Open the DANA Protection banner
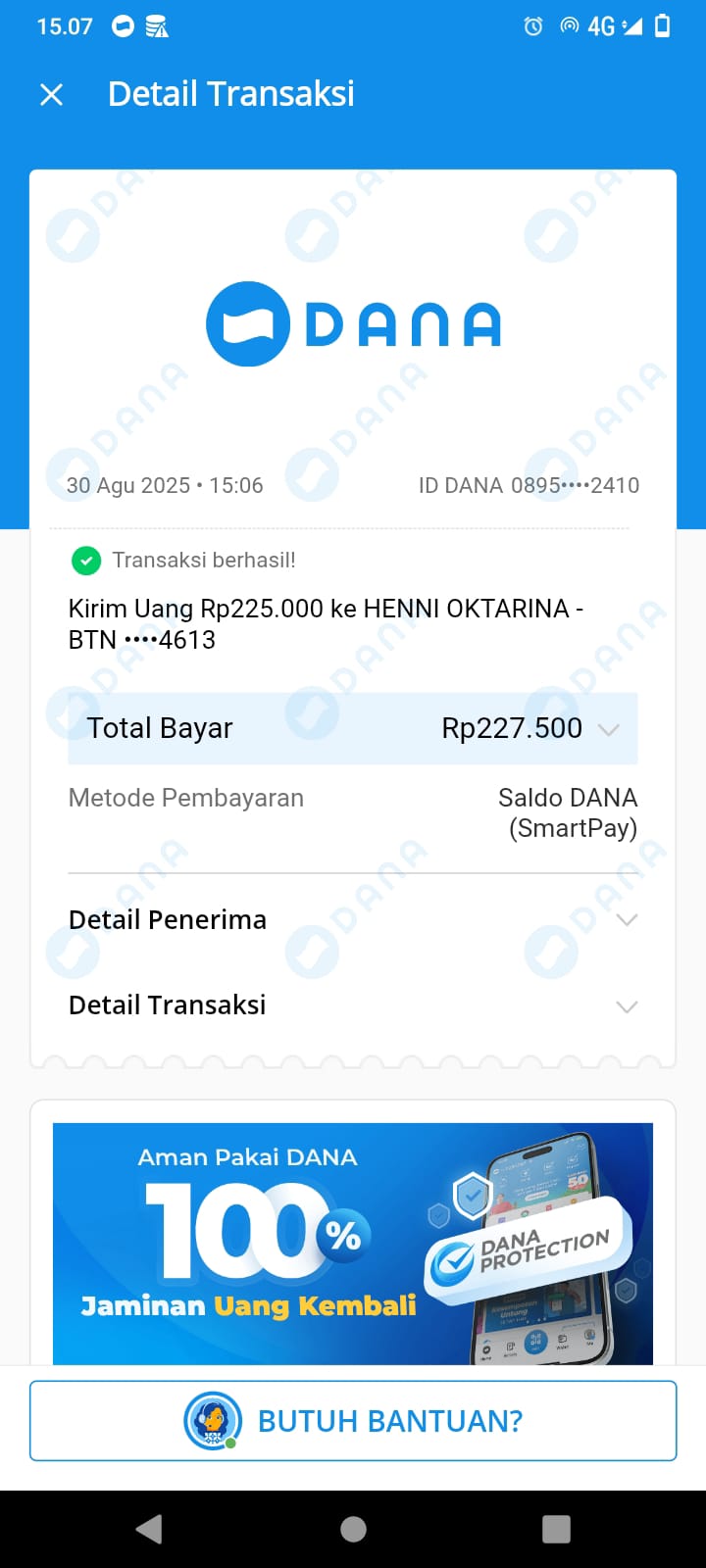 pyautogui.click(x=353, y=1243)
